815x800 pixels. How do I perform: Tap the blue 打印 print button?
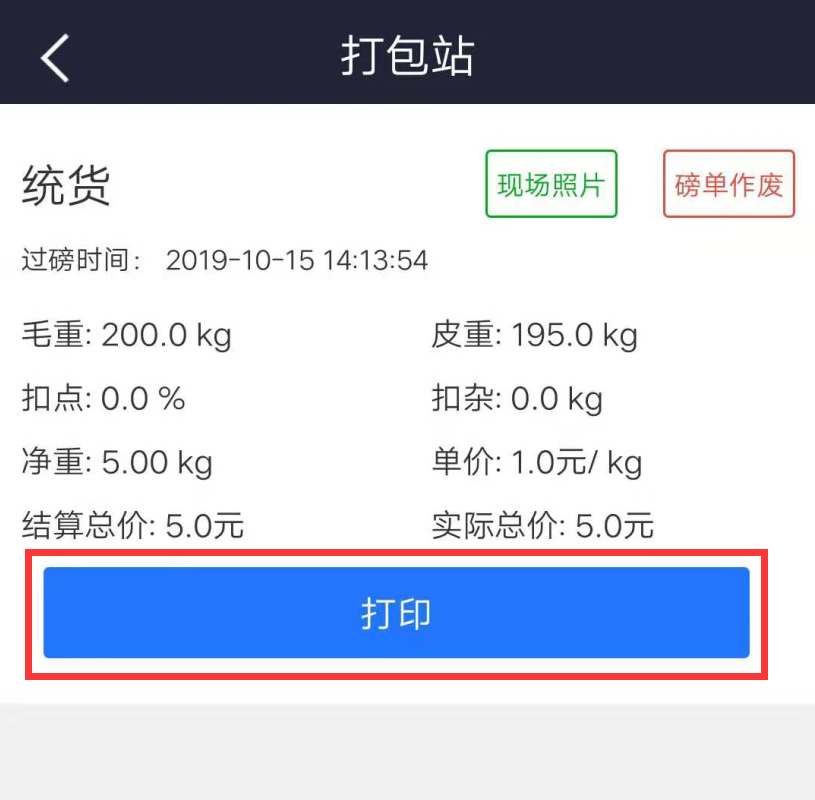click(x=396, y=613)
